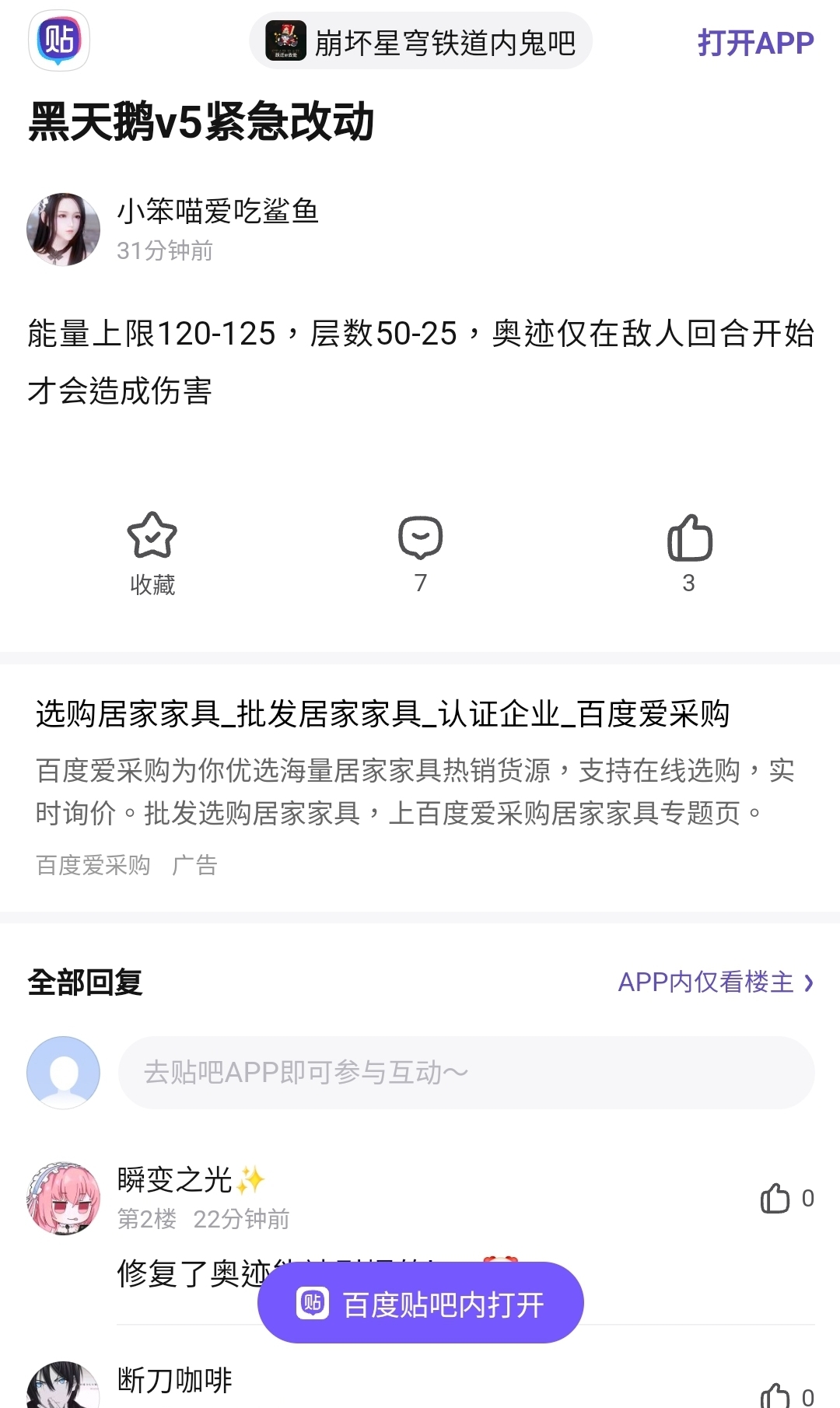Like 瞬变之光's reply
The height and width of the screenshot is (1408, 840).
click(775, 1199)
